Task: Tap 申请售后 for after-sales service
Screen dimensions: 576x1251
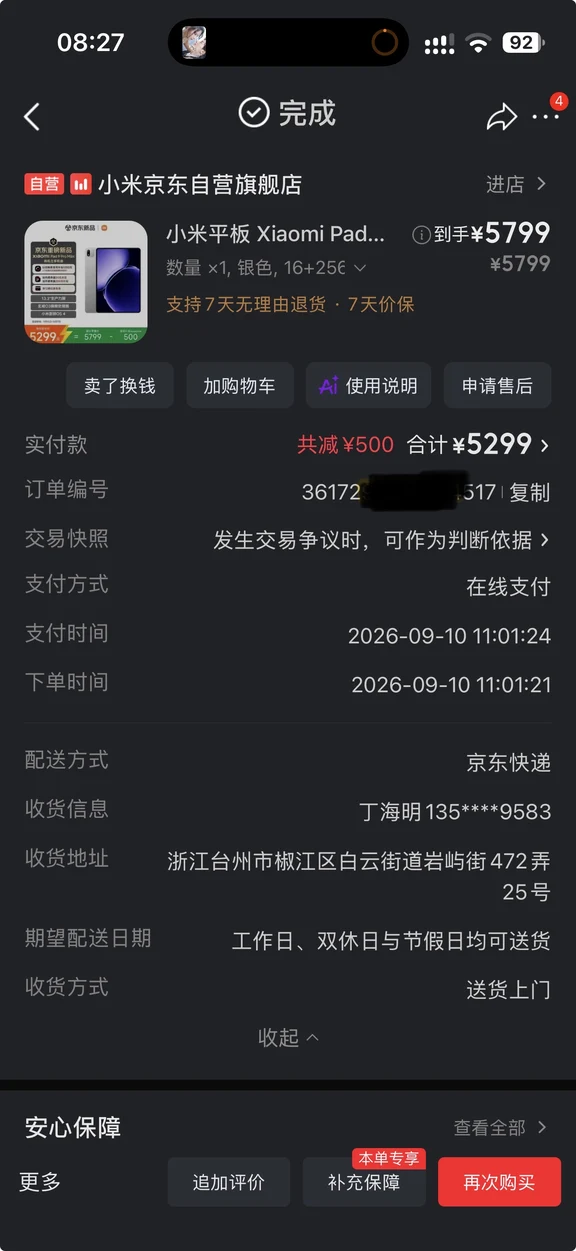Action: 497,386
